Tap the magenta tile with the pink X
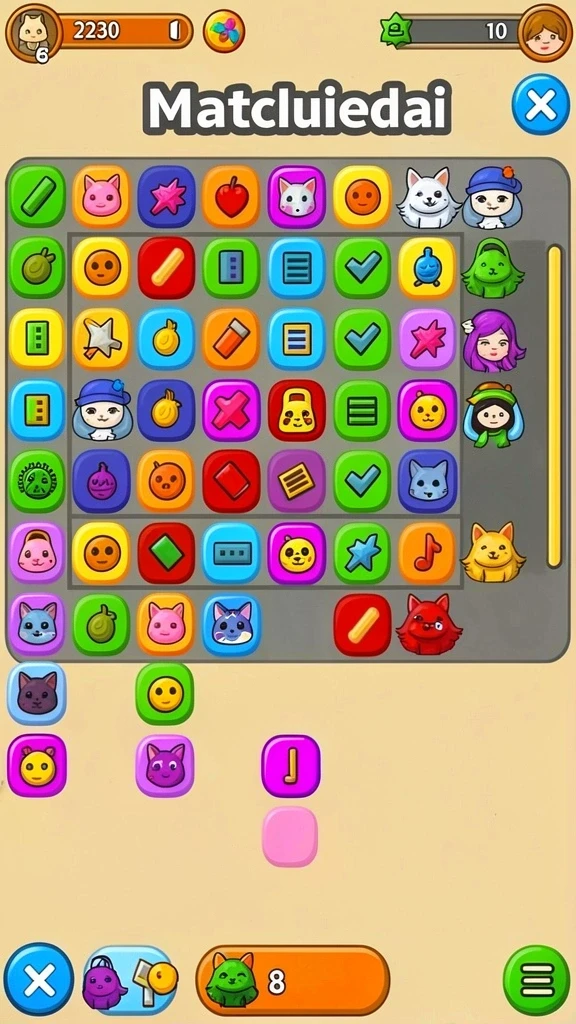576x1024 pixels. point(231,410)
